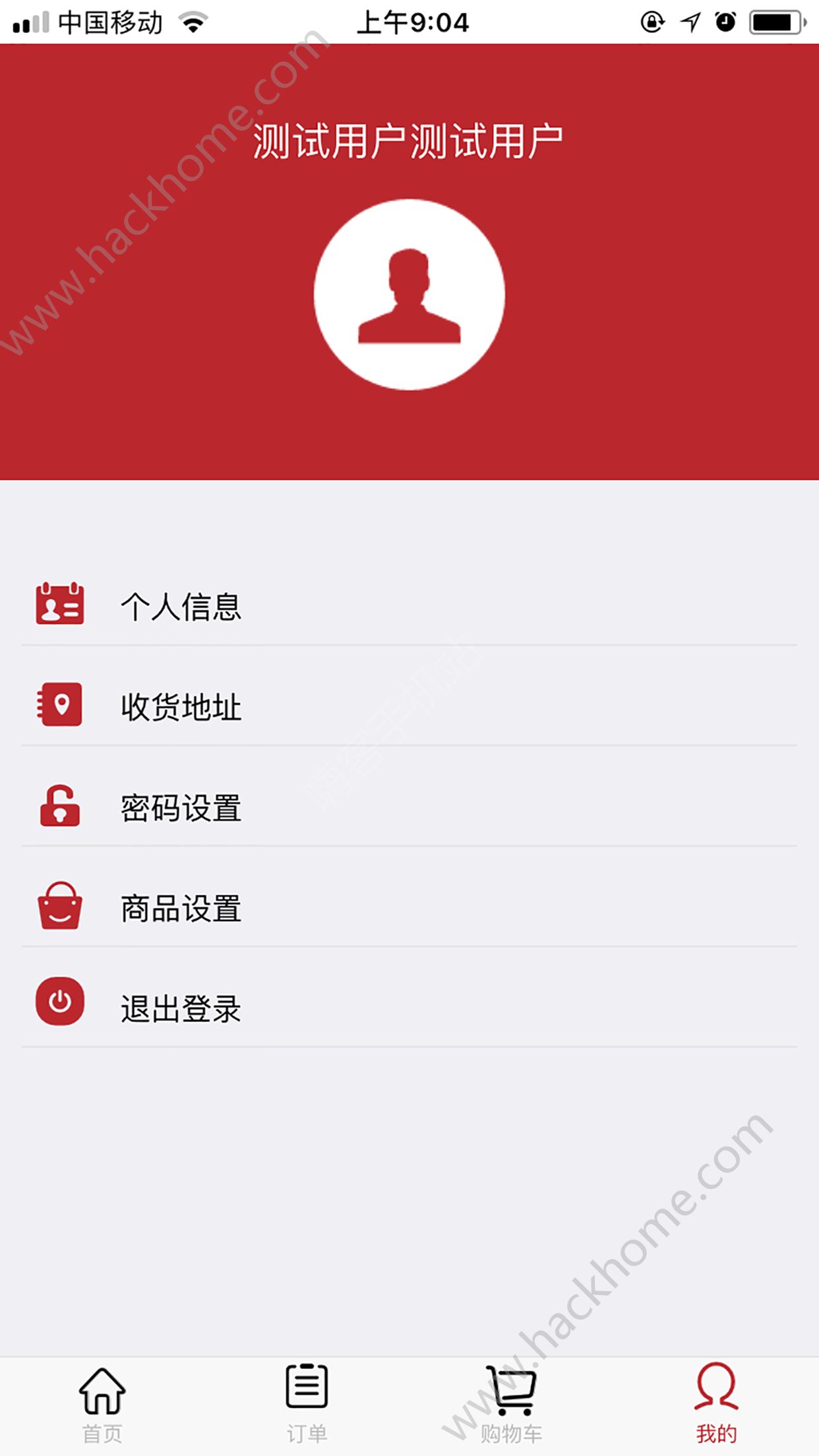
Task: Tap the profile avatar picture
Action: pos(409,295)
